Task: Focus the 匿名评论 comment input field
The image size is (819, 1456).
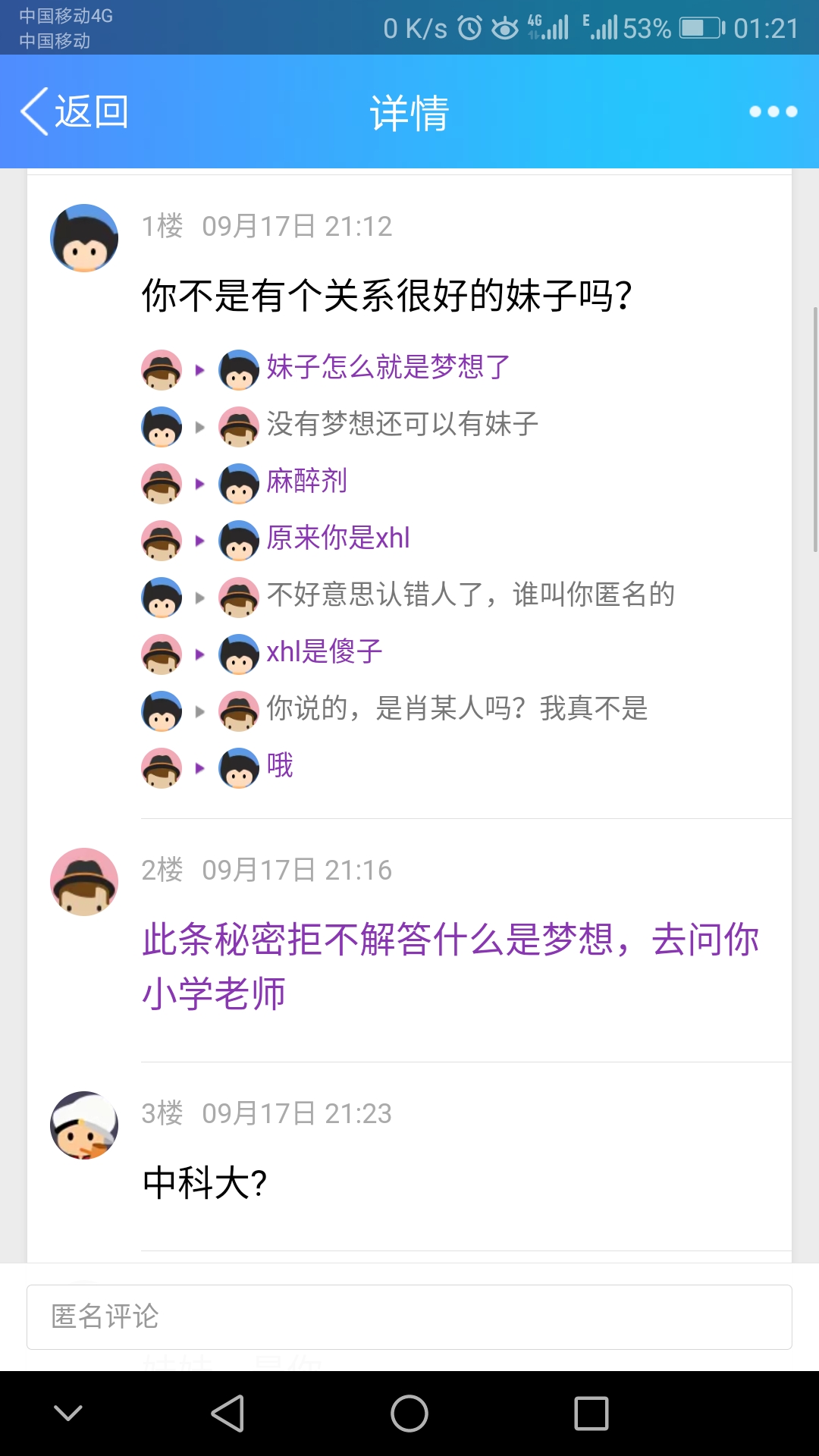Action: coord(409,1317)
